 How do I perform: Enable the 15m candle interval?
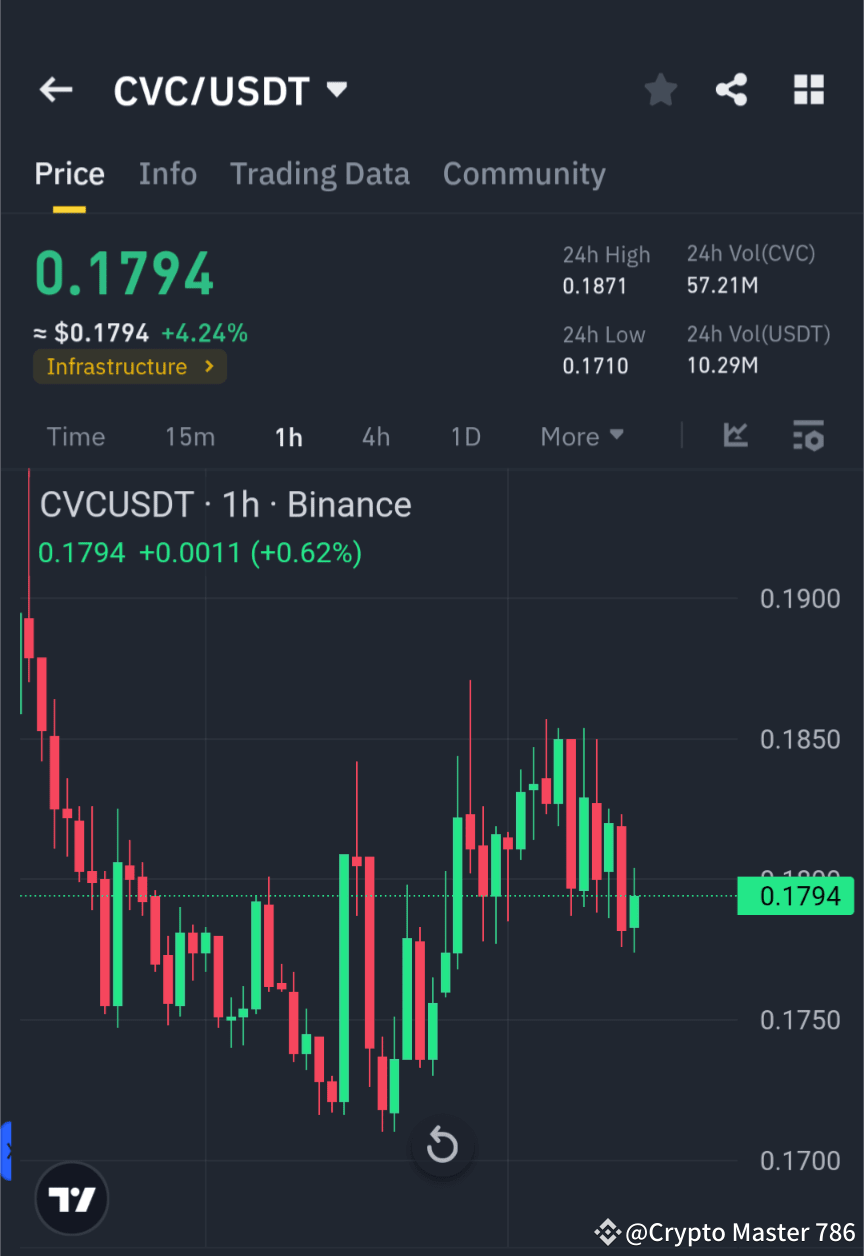(190, 436)
